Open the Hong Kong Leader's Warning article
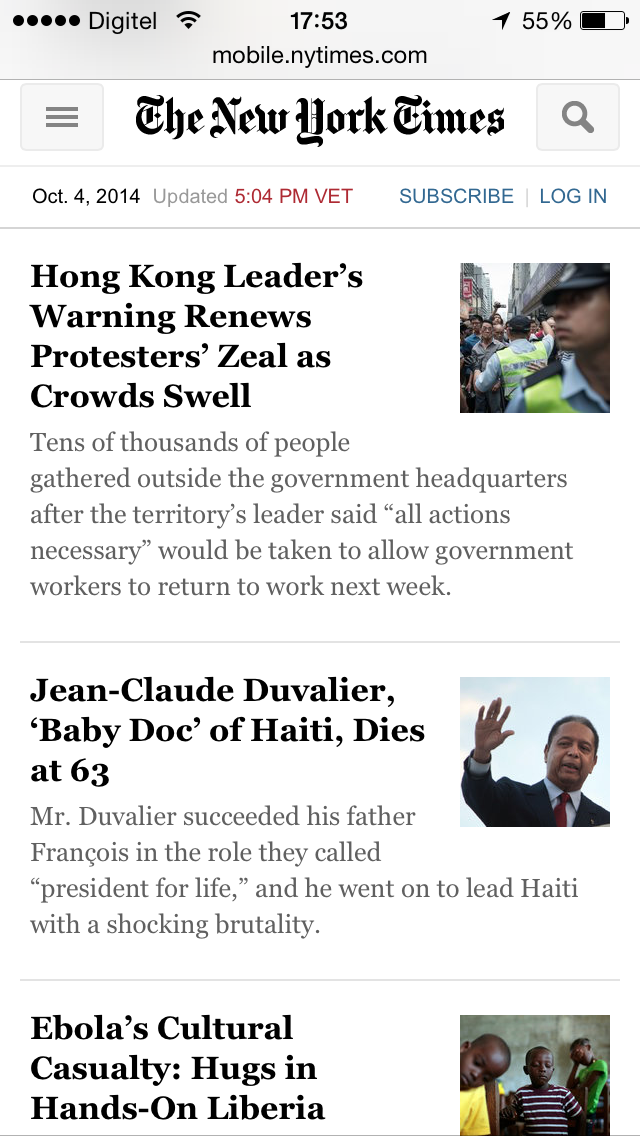The image size is (640, 1136). [197, 336]
